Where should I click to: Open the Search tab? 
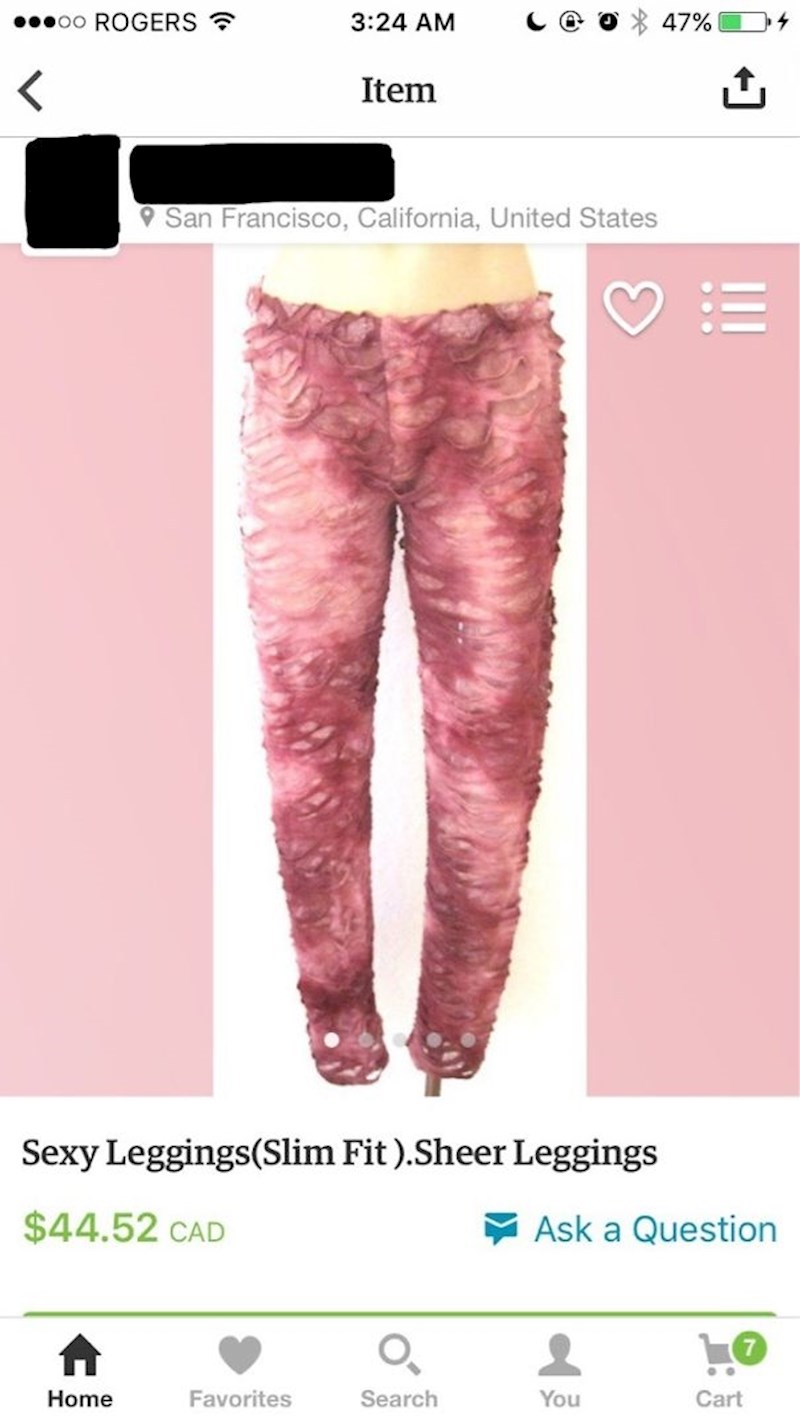(x=399, y=1372)
